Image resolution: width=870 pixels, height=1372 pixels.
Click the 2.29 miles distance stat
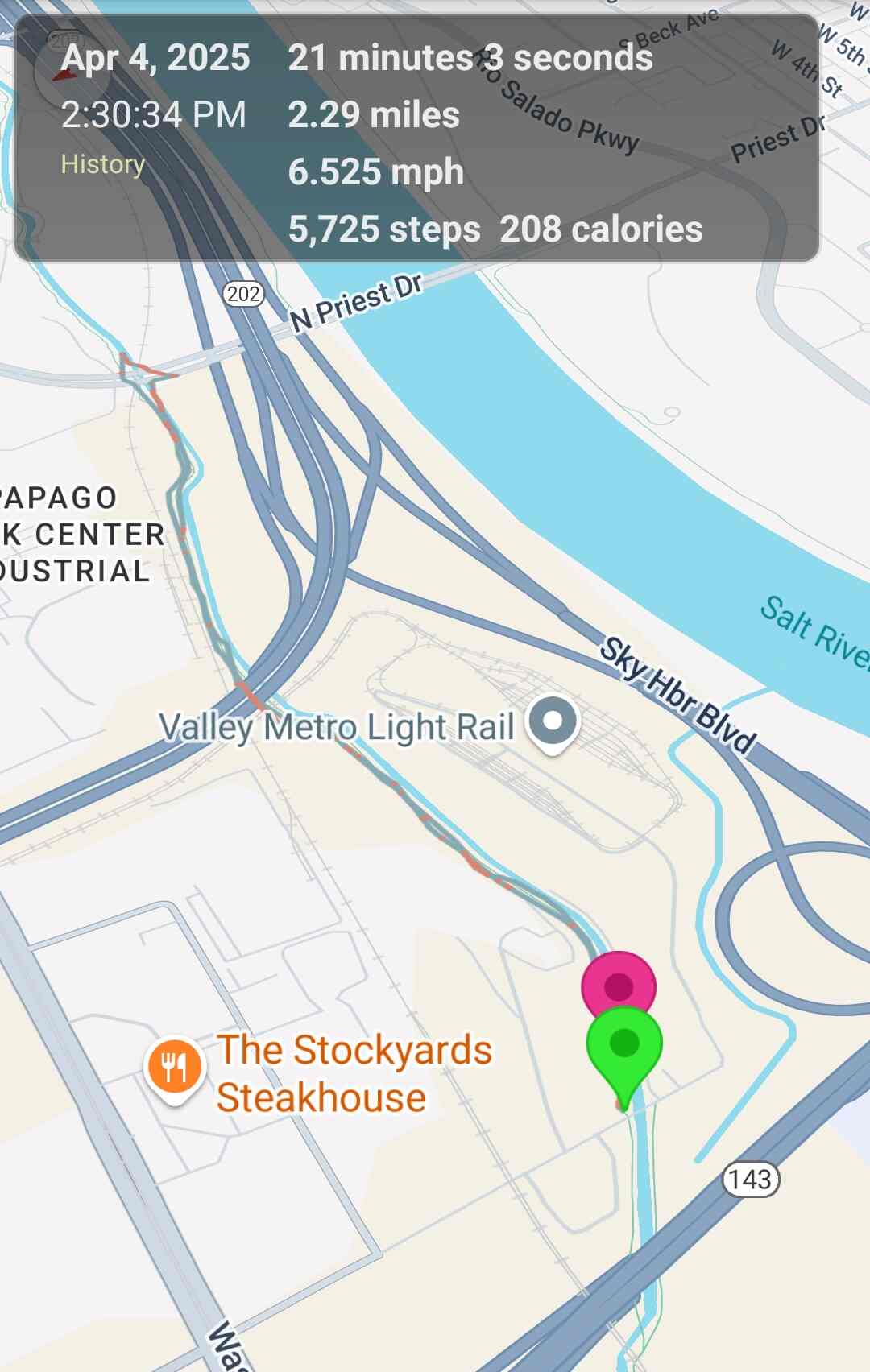375,115
